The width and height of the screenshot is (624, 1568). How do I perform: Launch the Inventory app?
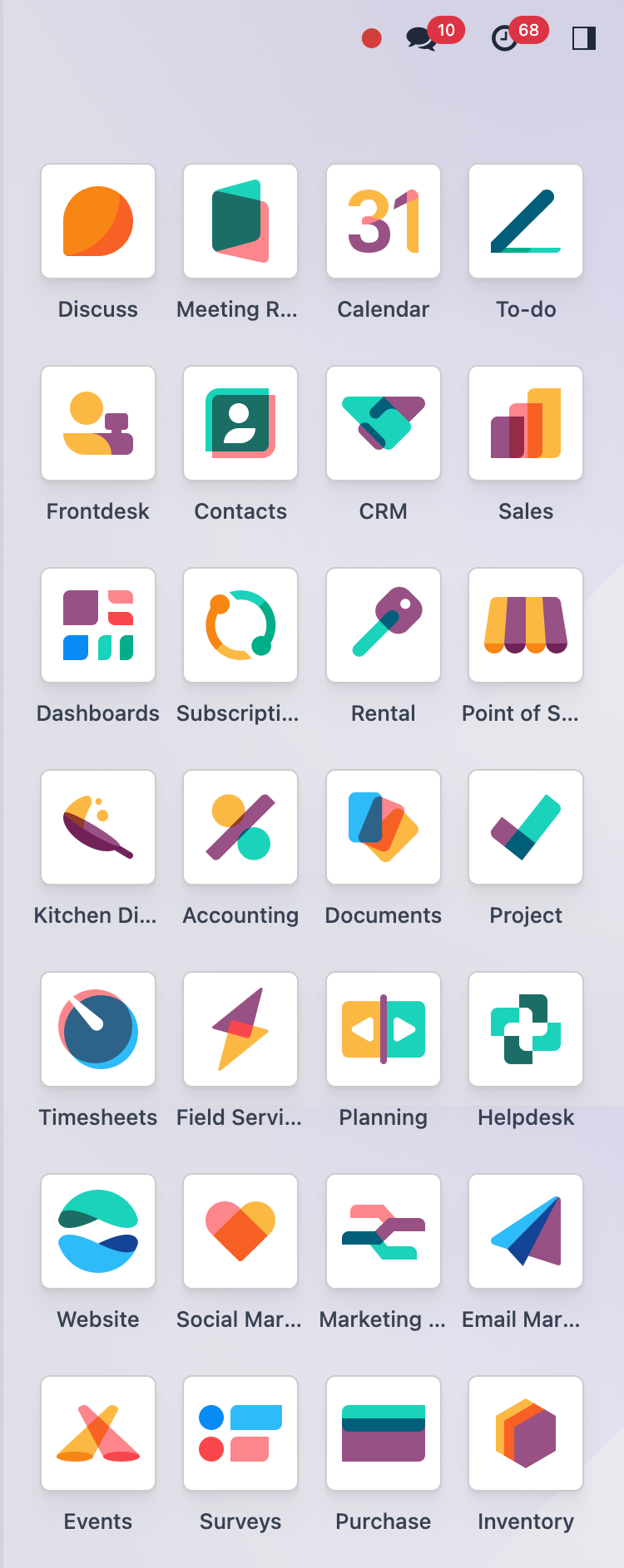click(526, 1433)
